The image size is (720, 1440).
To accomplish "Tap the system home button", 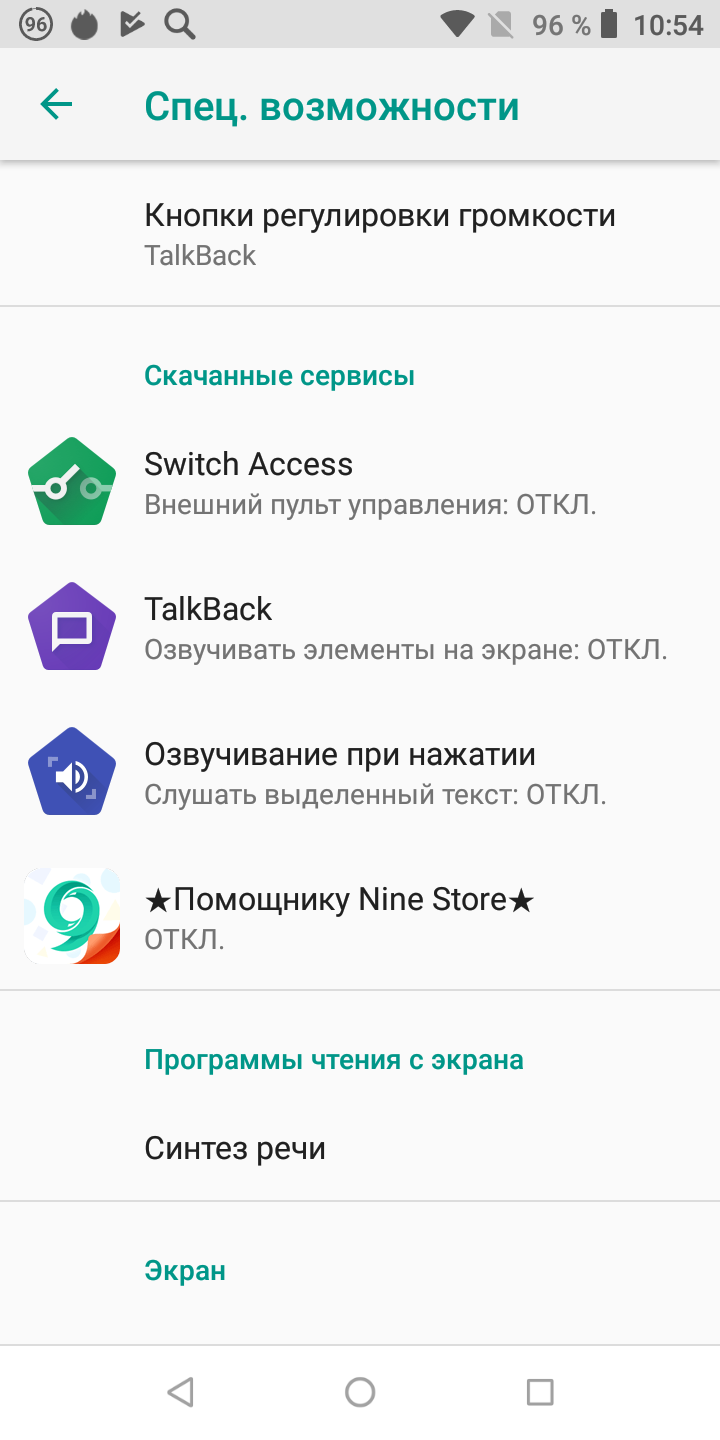I will 360,1392.
